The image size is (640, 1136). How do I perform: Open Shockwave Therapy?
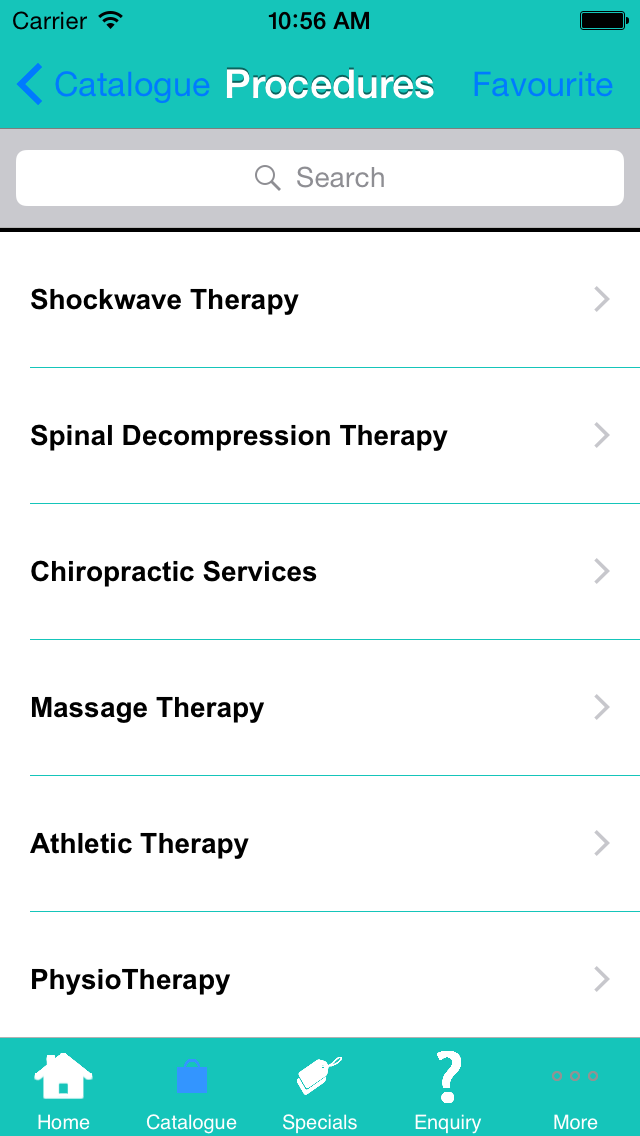[x=320, y=300]
